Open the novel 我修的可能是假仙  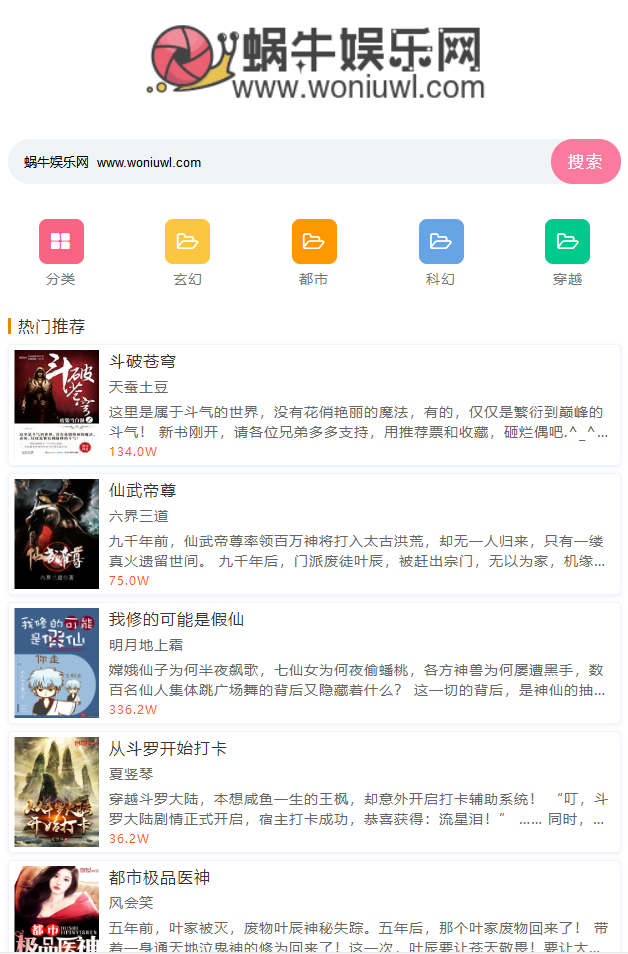pyautogui.click(x=176, y=619)
